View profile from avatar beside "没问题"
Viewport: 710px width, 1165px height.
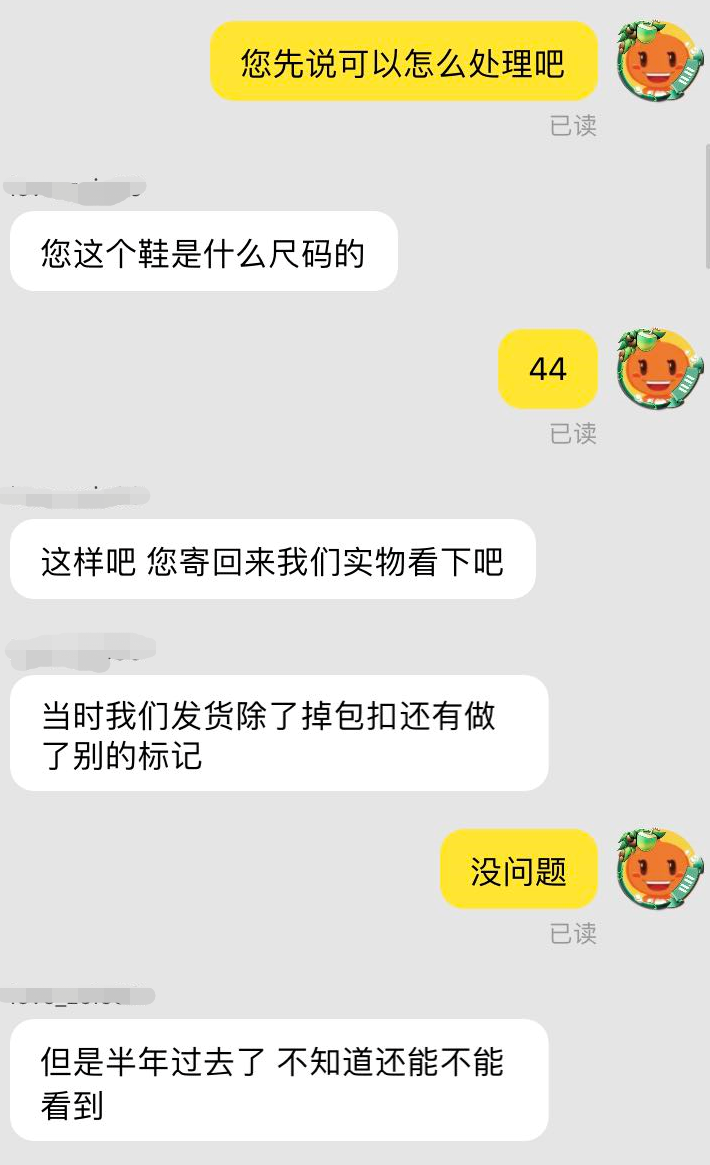coord(659,869)
